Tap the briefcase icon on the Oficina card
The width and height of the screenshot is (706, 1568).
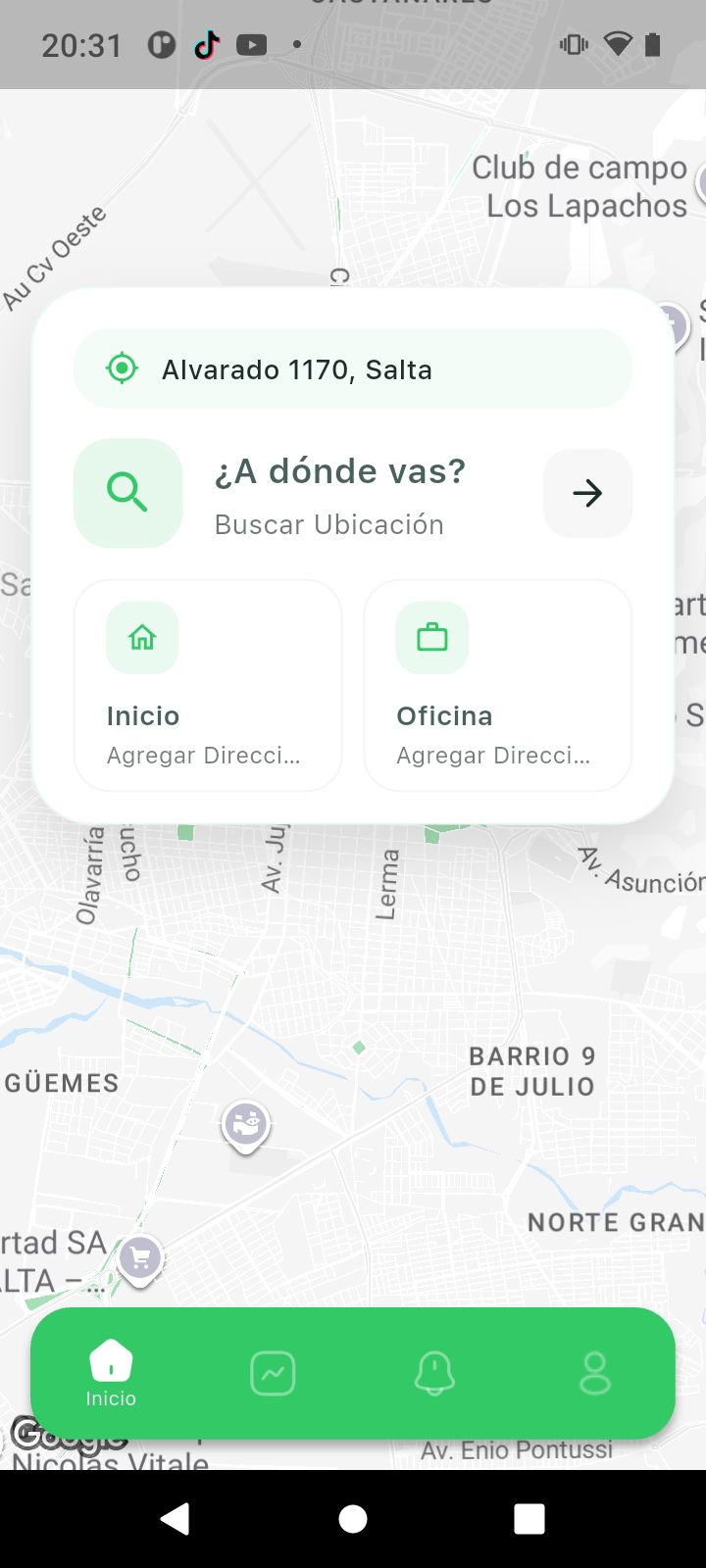(432, 637)
